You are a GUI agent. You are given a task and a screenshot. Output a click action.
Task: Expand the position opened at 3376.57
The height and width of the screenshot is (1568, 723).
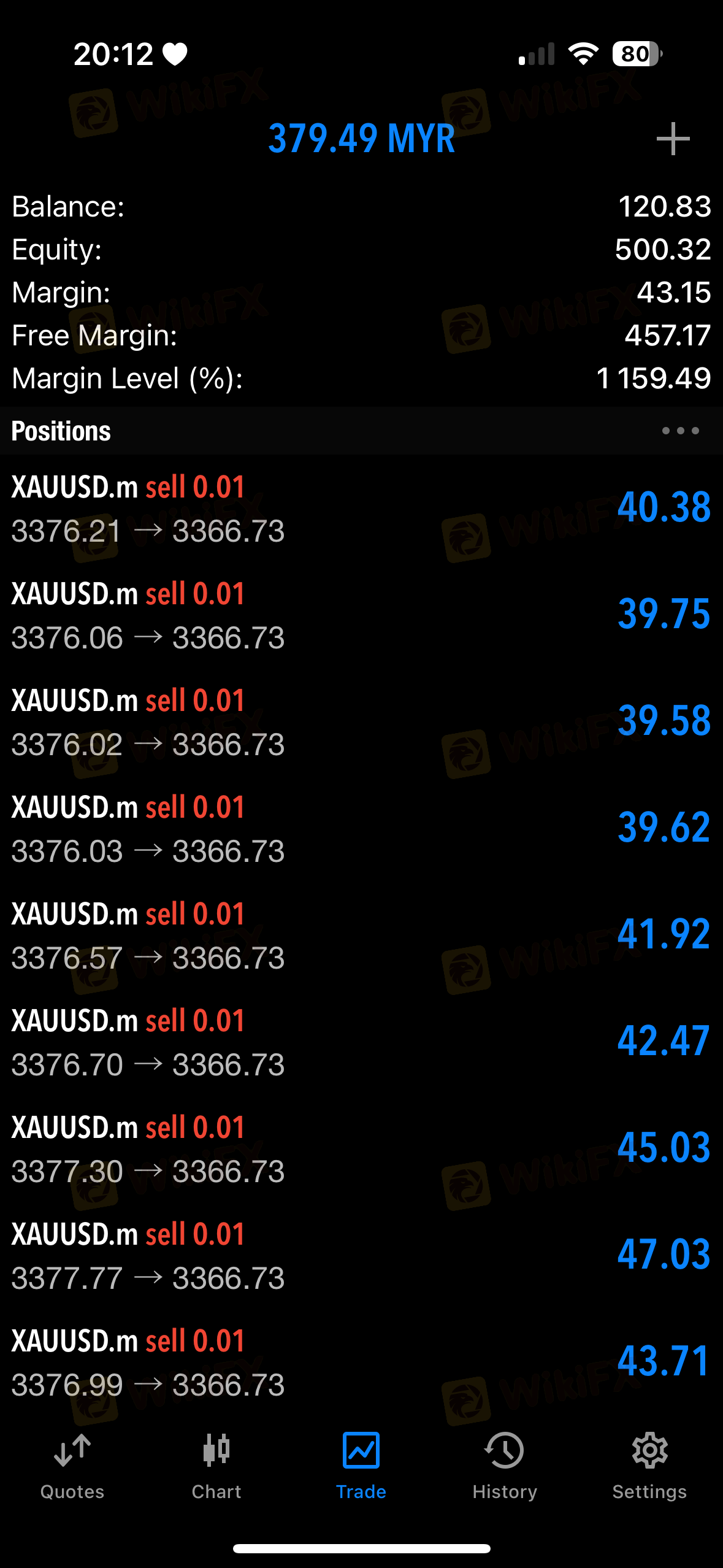(361, 935)
